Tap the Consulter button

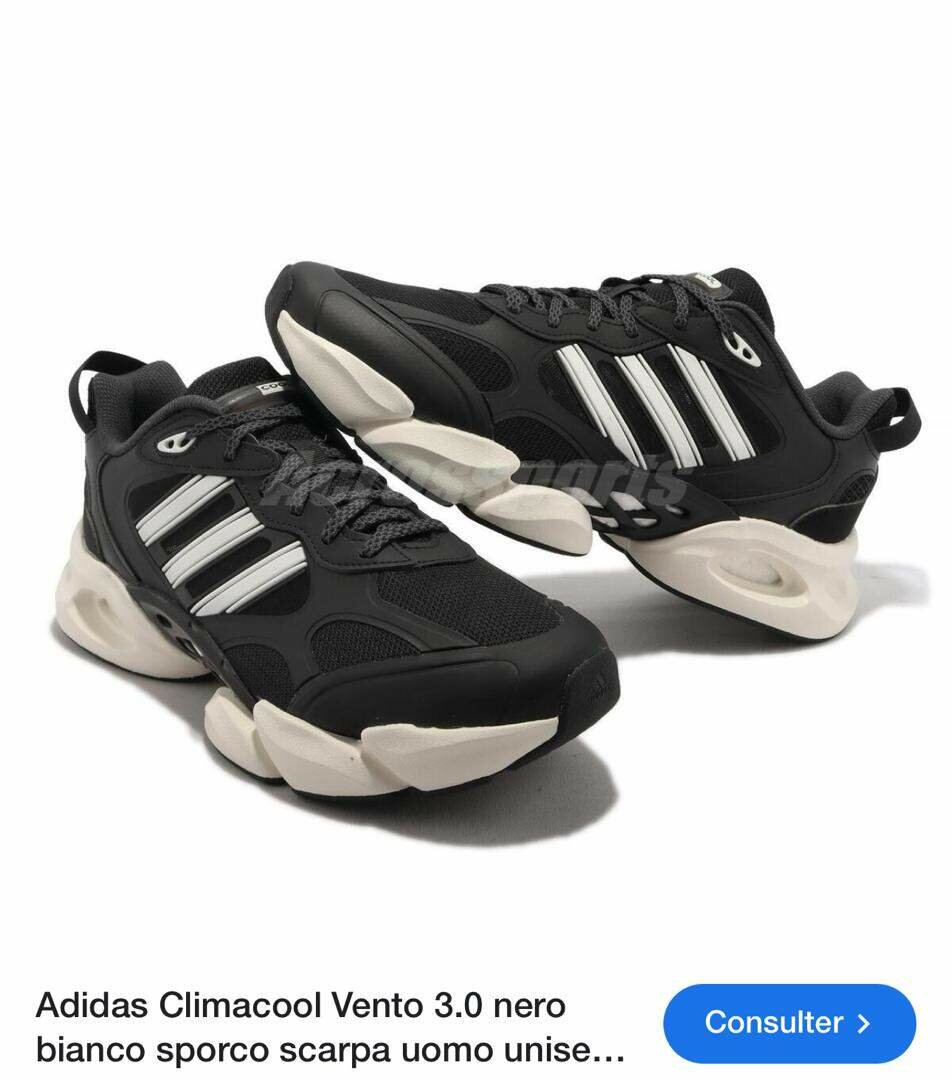point(789,1023)
